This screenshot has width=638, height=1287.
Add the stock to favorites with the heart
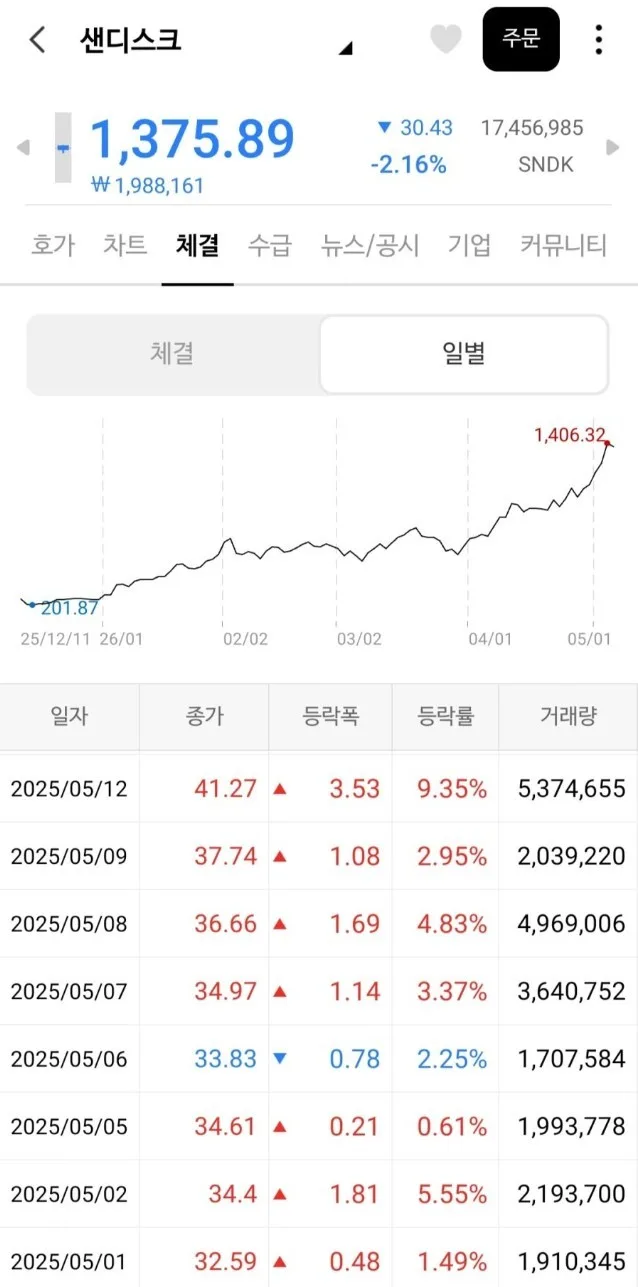click(446, 39)
